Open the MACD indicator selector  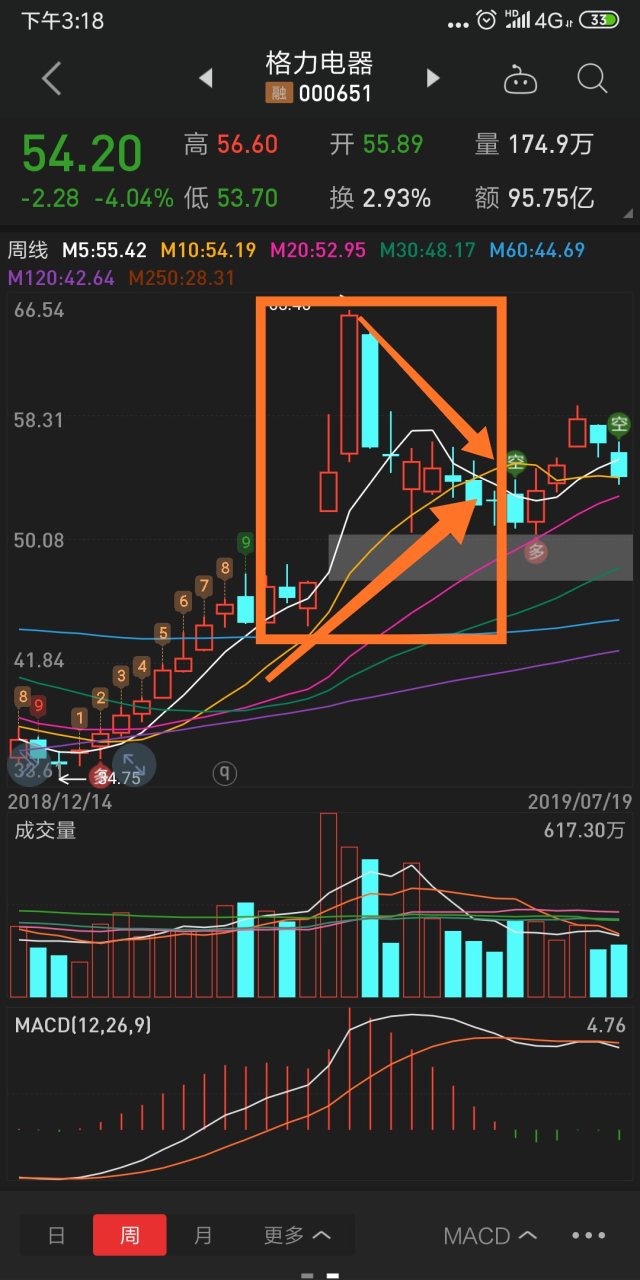(491, 1236)
